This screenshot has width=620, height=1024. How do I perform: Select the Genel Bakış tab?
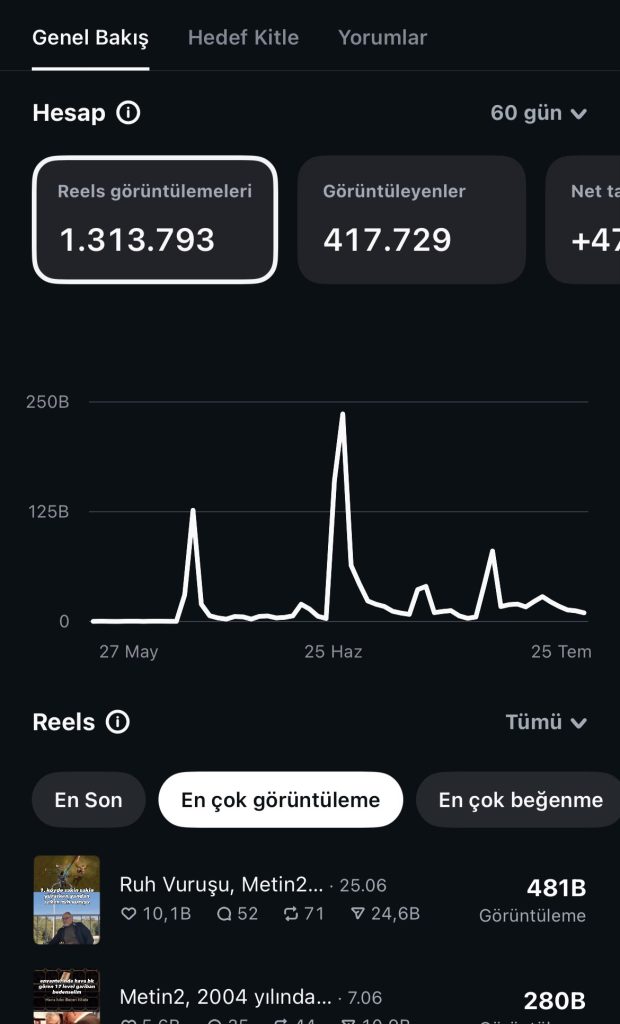90,37
